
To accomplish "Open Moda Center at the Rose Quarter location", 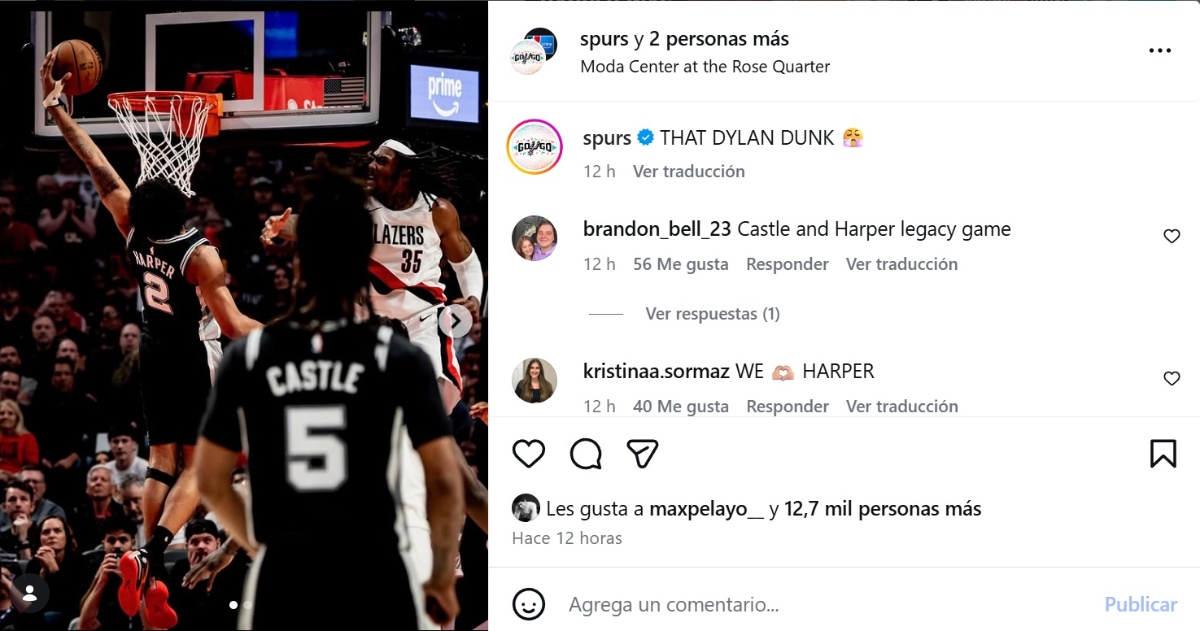I will click(704, 67).
